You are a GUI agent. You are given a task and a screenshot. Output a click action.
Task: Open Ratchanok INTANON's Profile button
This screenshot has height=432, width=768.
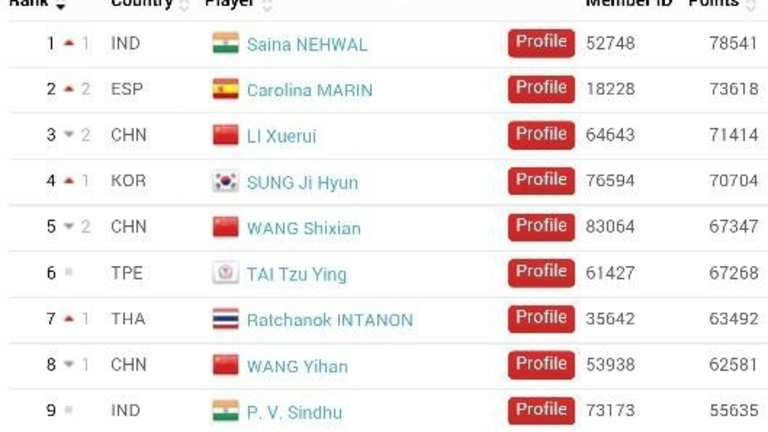click(541, 319)
